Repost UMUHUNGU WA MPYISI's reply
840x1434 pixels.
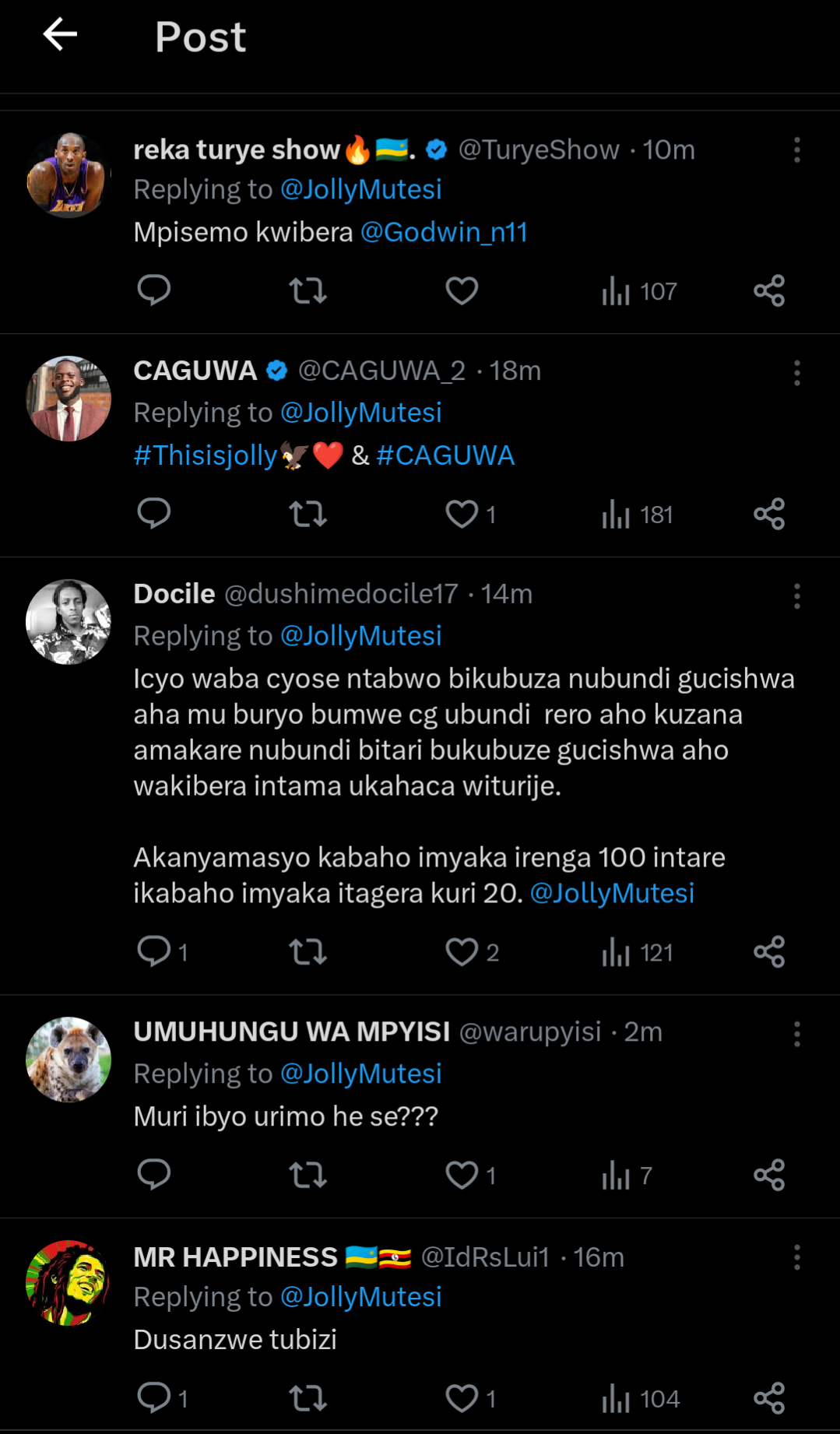click(308, 1176)
